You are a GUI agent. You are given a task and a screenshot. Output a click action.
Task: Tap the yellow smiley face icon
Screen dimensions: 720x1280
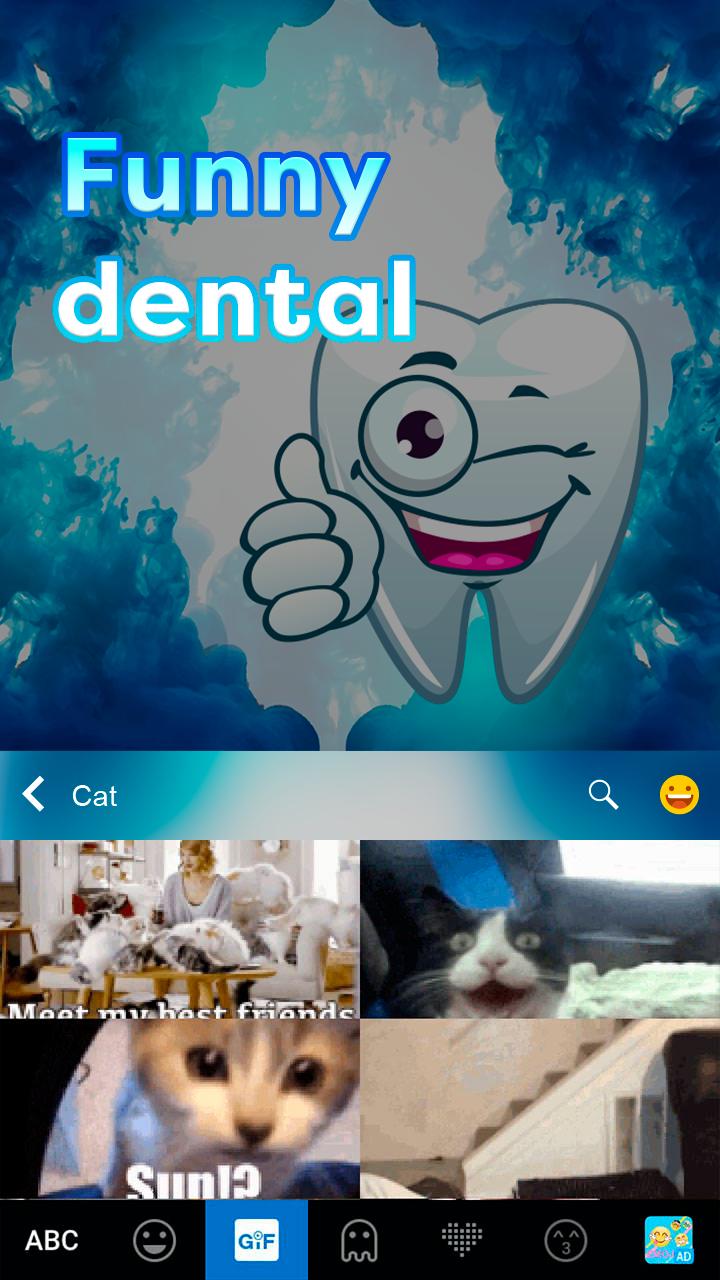tap(679, 795)
